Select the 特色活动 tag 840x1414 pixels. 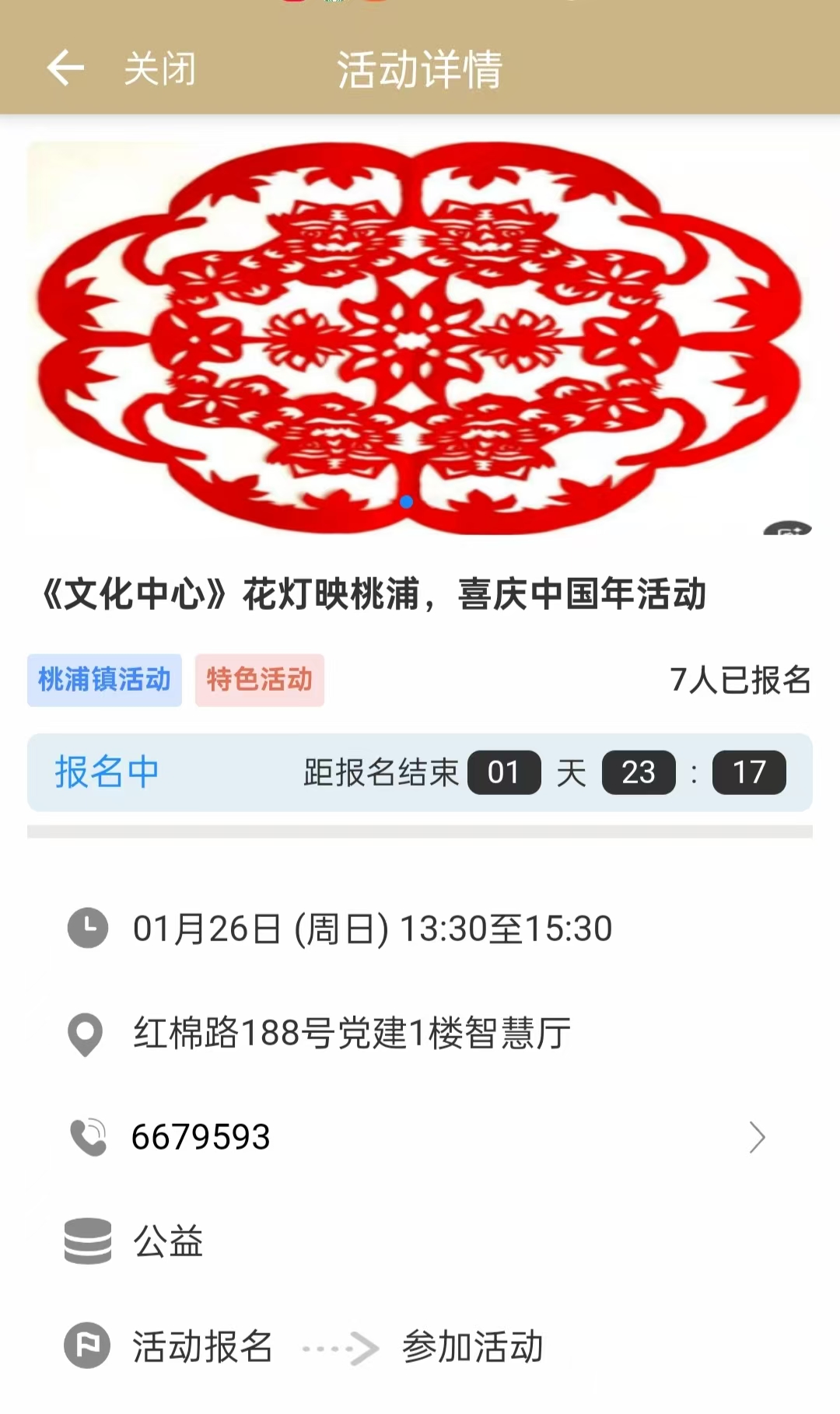tap(259, 680)
